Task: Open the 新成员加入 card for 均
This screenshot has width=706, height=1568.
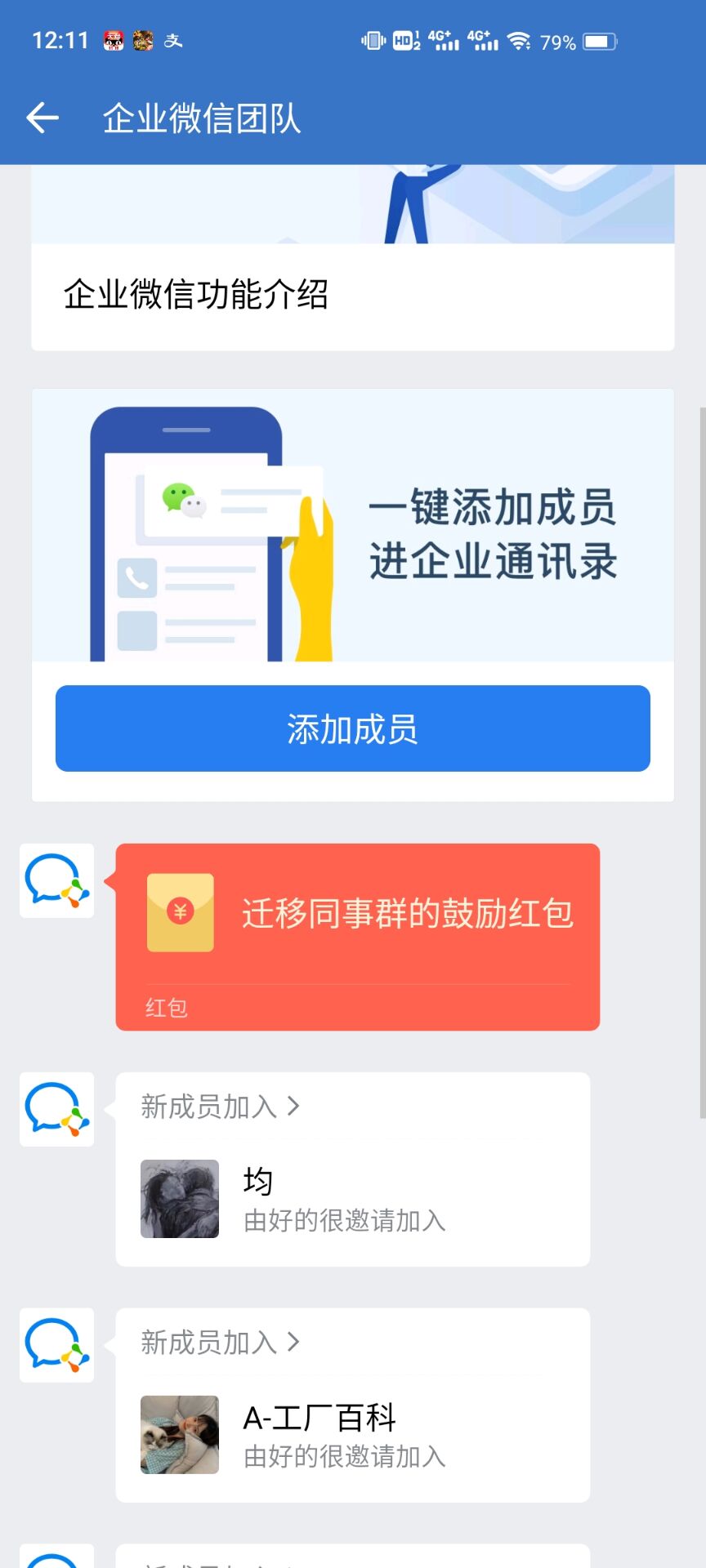Action: coord(352,1169)
